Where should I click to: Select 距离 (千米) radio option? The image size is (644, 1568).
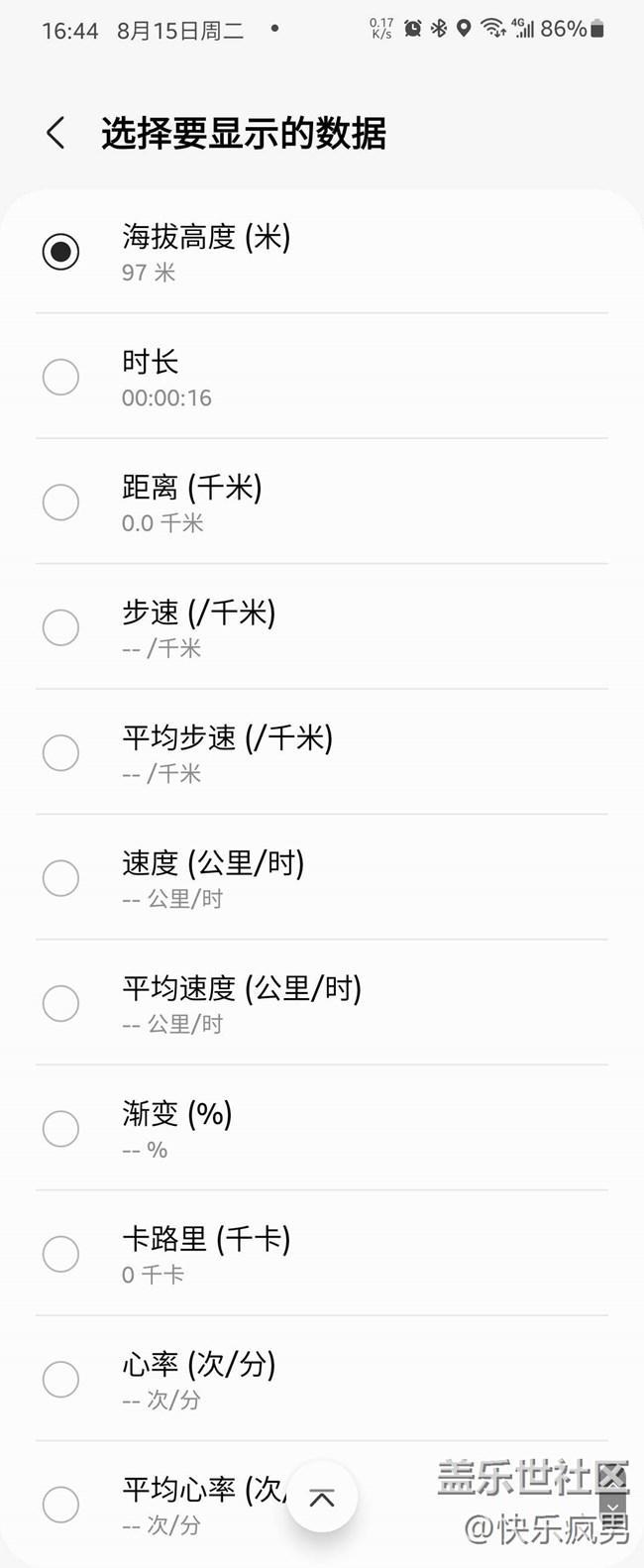tap(60, 503)
